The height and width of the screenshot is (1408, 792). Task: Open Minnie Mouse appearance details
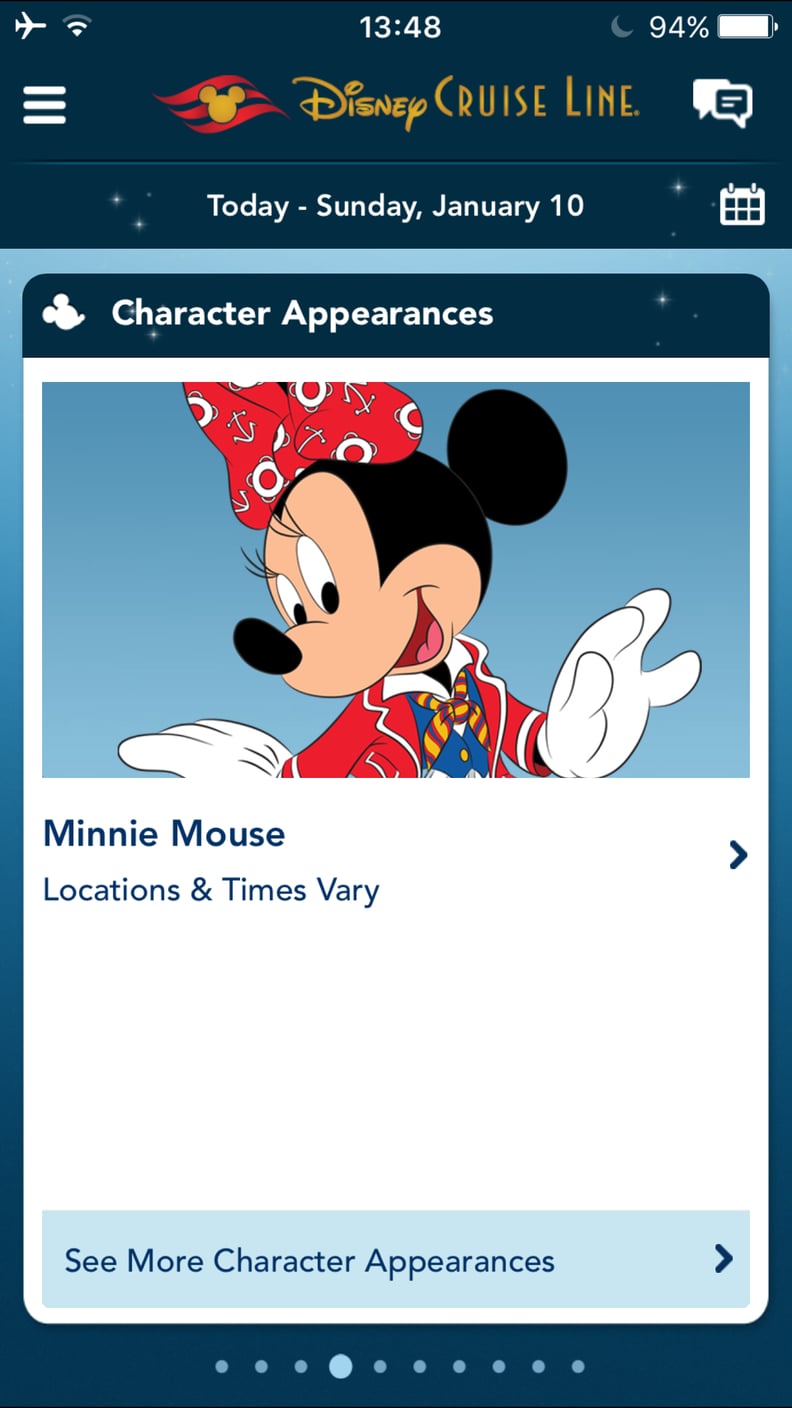pyautogui.click(x=395, y=860)
